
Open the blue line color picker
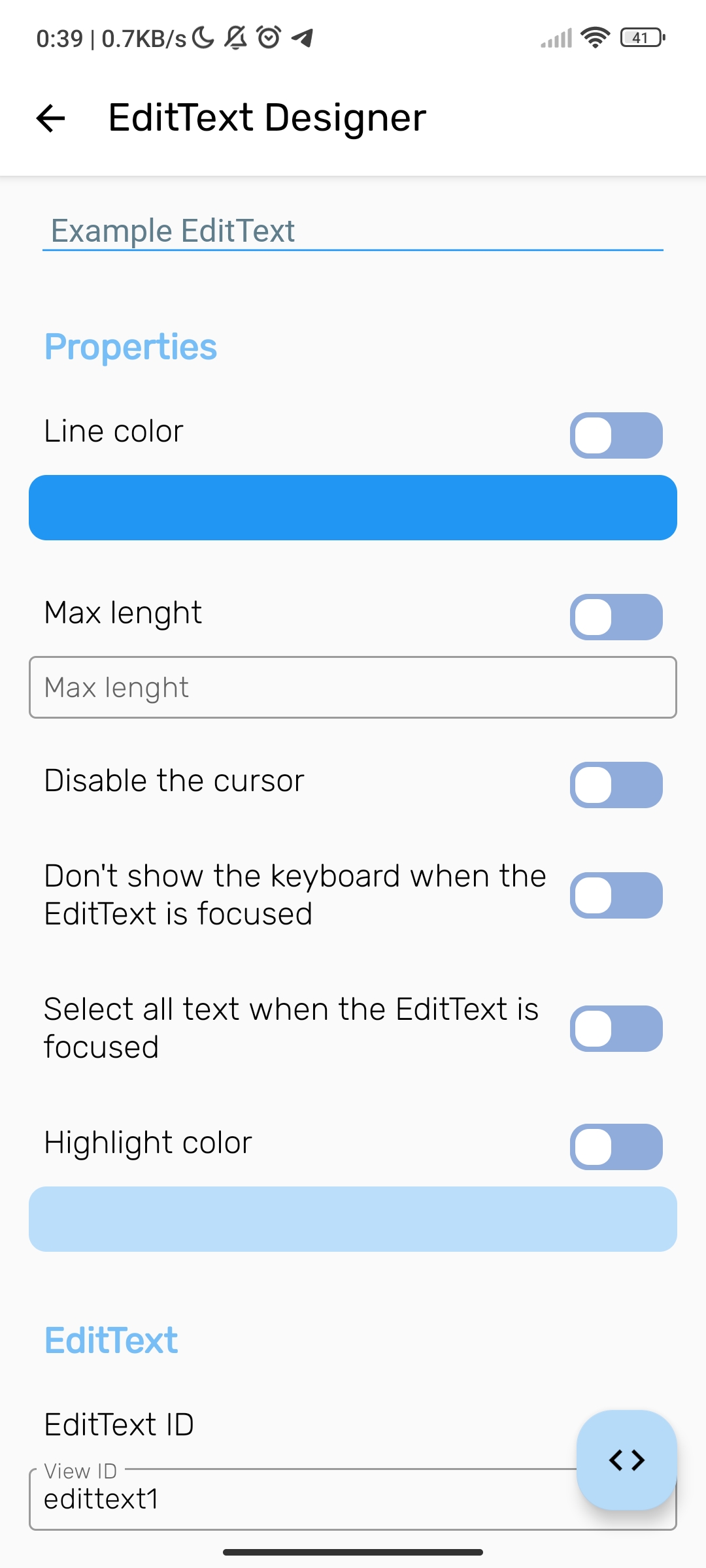(353, 508)
